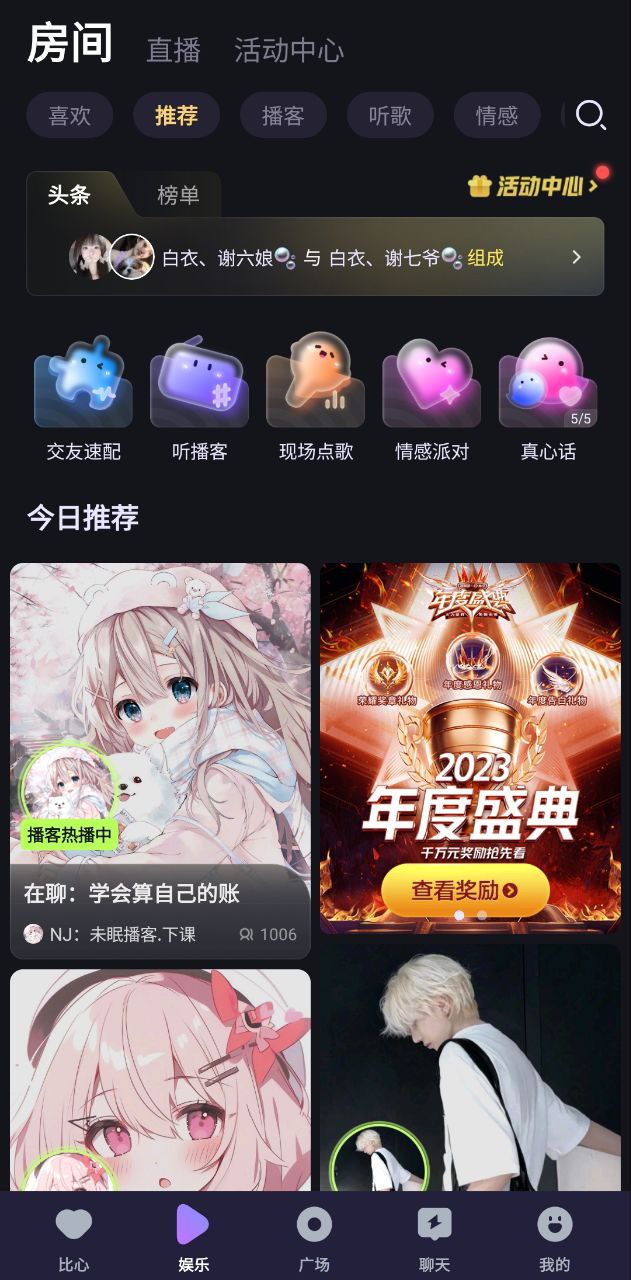Go to the 我的 bottom tab
The width and height of the screenshot is (631, 1280).
tap(554, 1238)
